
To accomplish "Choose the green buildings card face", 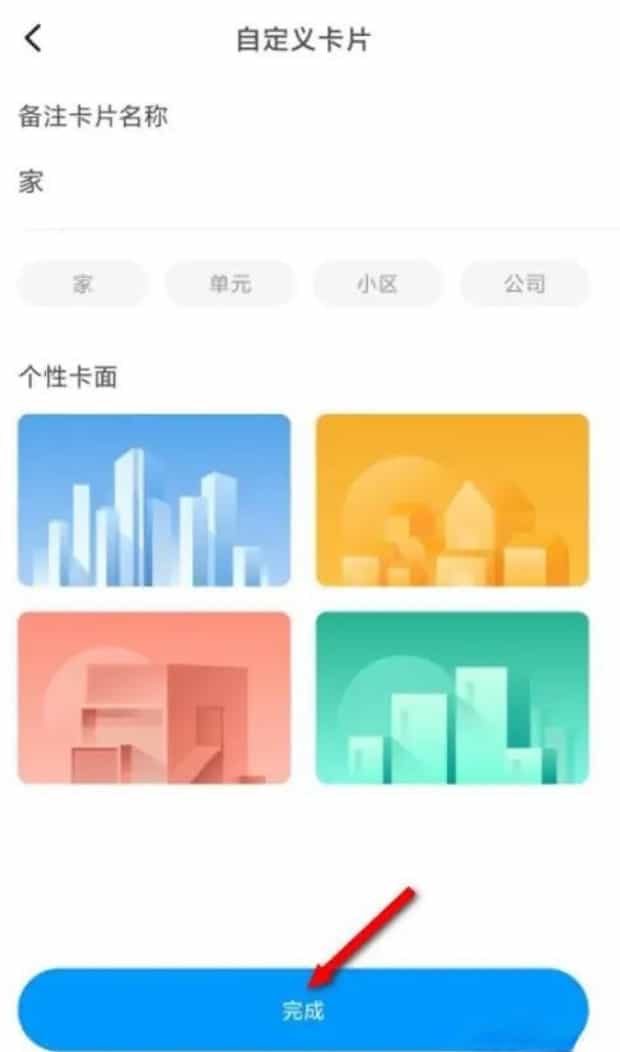I will click(x=452, y=697).
